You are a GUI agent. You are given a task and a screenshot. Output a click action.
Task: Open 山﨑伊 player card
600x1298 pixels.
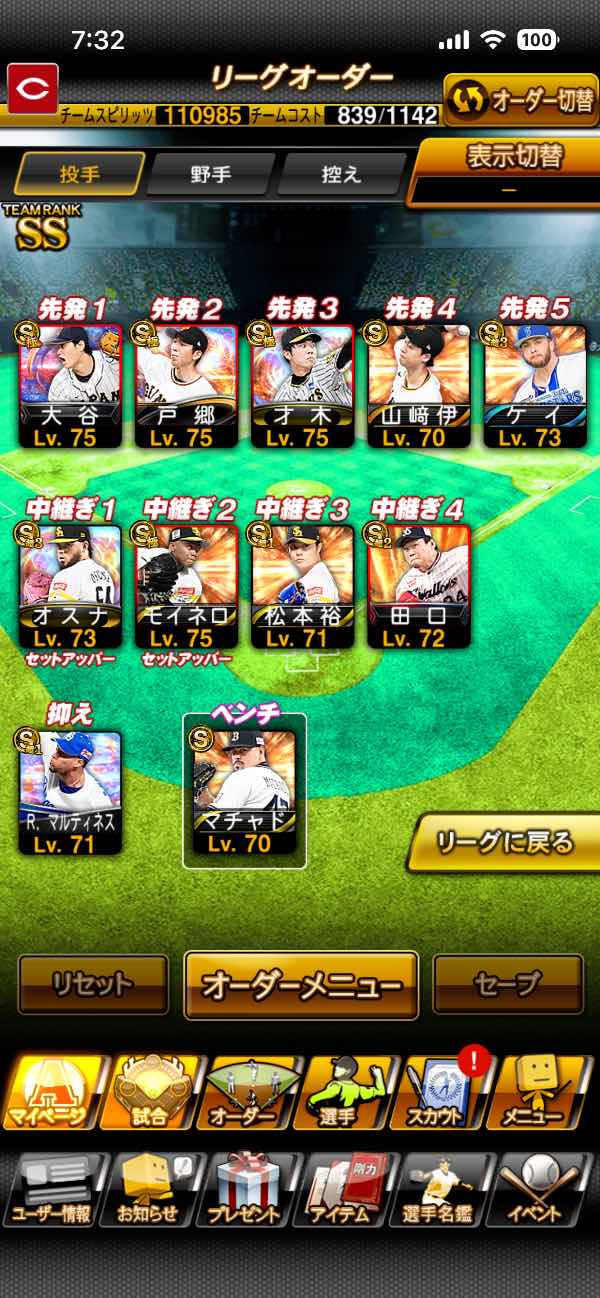[x=419, y=386]
